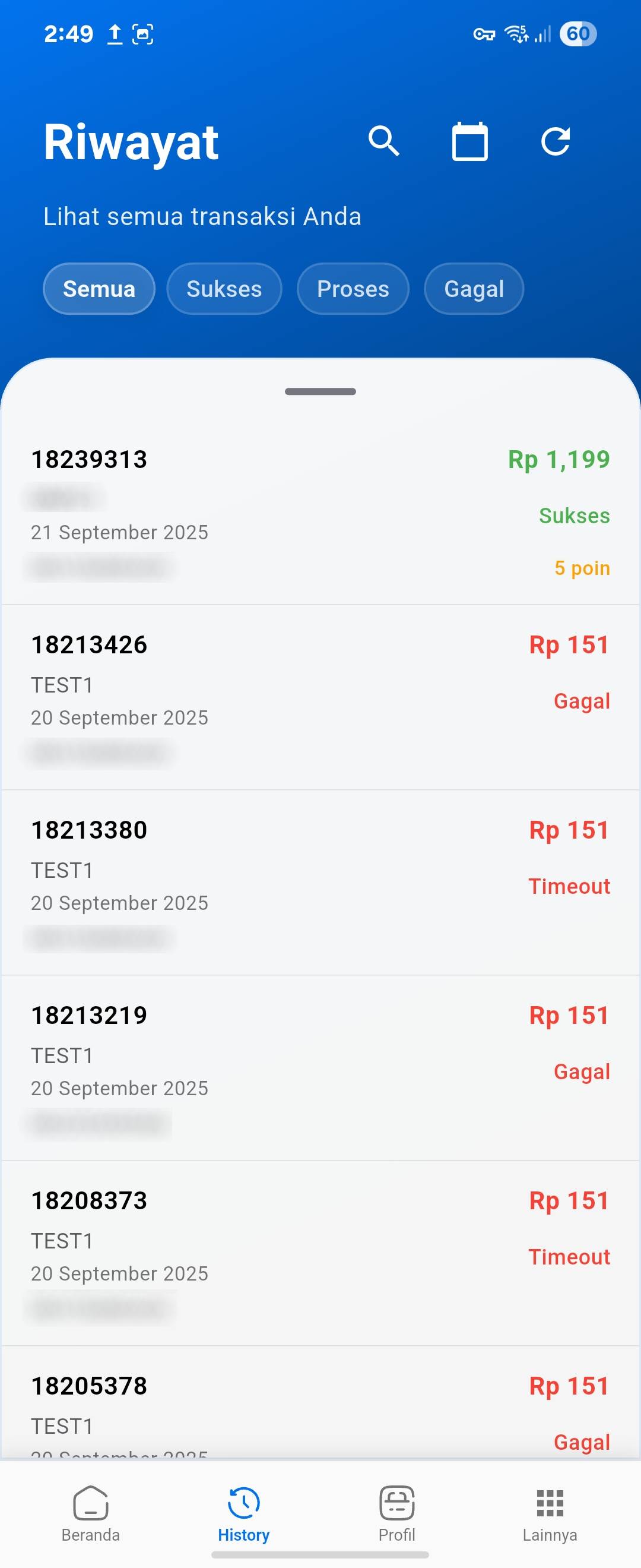
Task: Select the Semua filter chip
Action: coord(99,289)
